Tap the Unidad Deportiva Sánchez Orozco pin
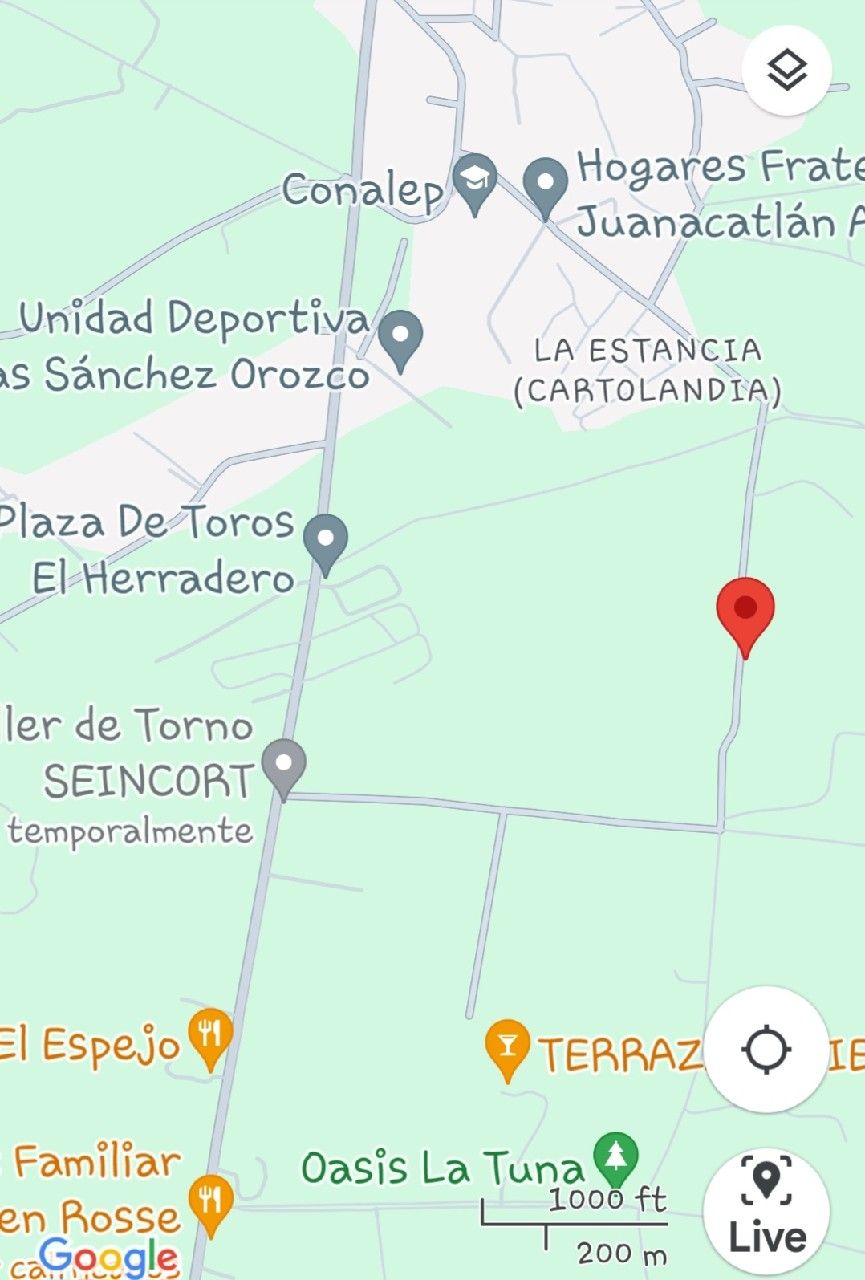865x1280 pixels. pos(400,341)
